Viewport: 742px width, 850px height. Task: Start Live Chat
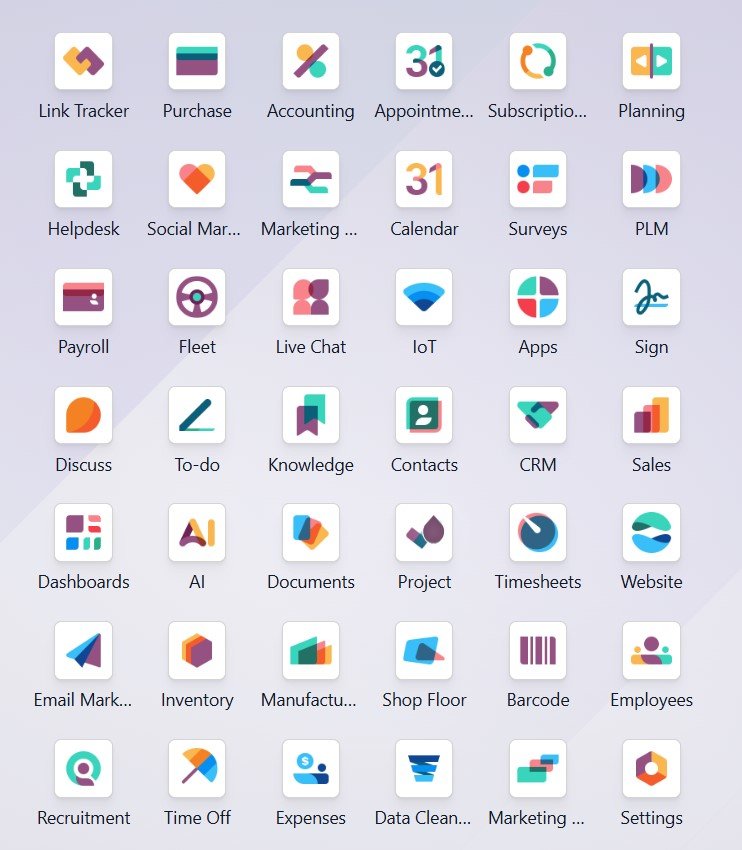[x=311, y=298]
